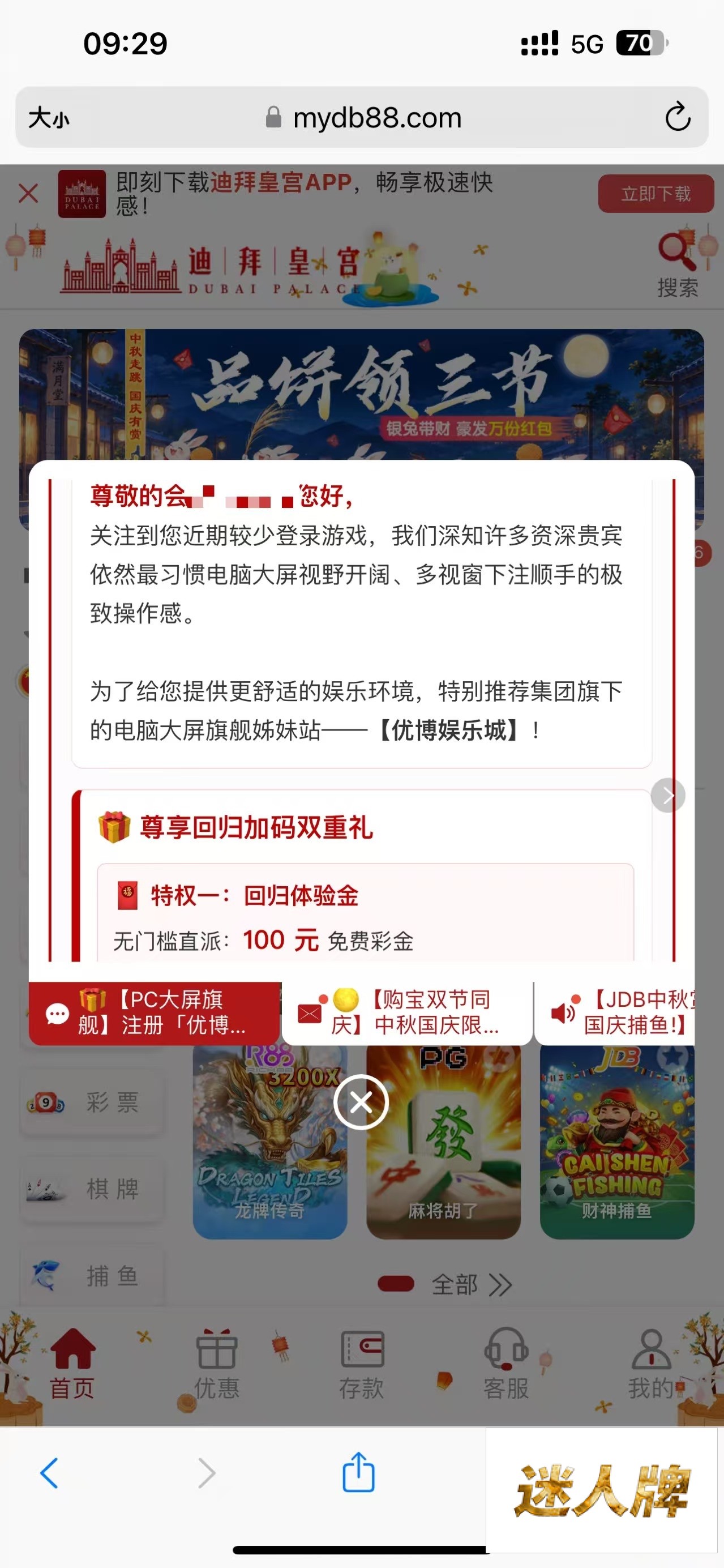
Task: Select the PC大屏旗舰 announcement tab
Action: [155, 1013]
